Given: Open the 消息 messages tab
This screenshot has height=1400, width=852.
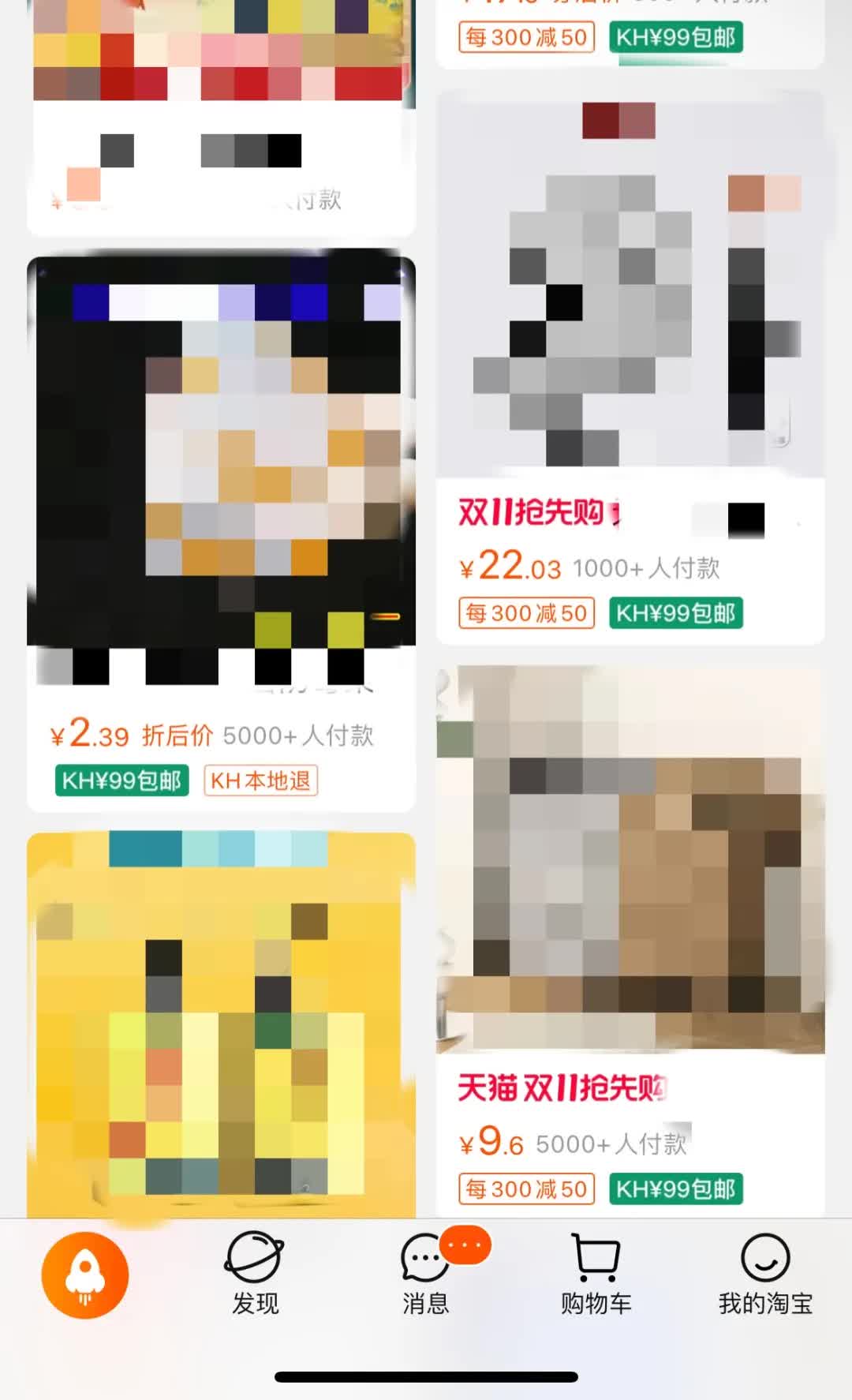Looking at the screenshot, I should point(426,1275).
